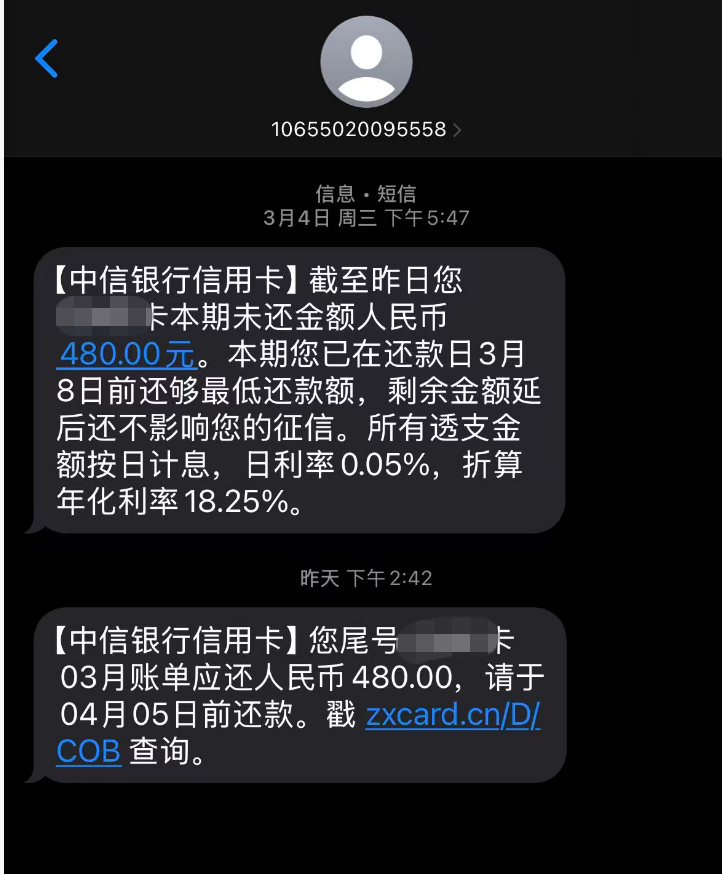Go back to the message list
The image size is (722, 874).
(x=46, y=59)
